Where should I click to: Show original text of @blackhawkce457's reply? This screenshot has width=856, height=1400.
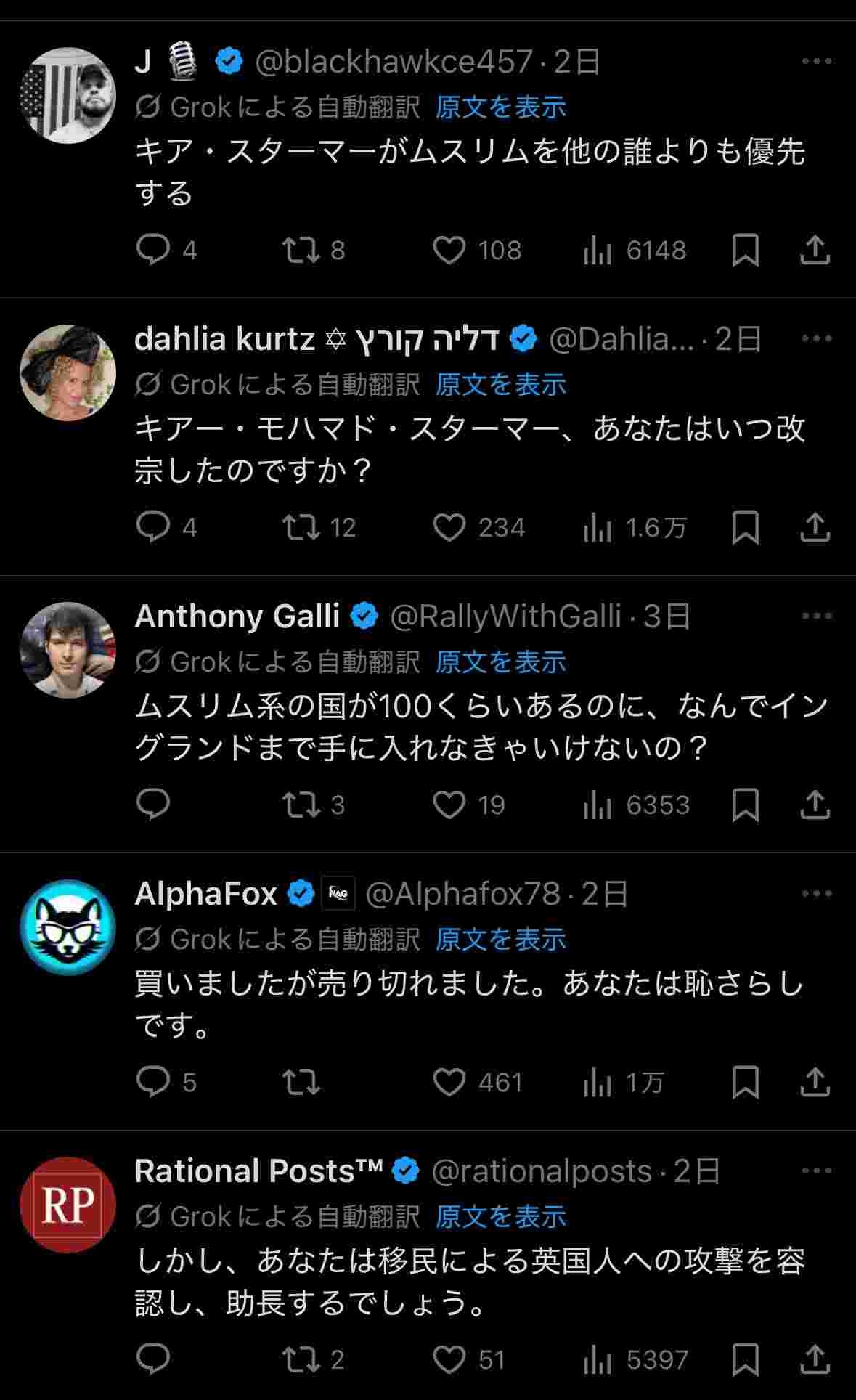(x=500, y=107)
